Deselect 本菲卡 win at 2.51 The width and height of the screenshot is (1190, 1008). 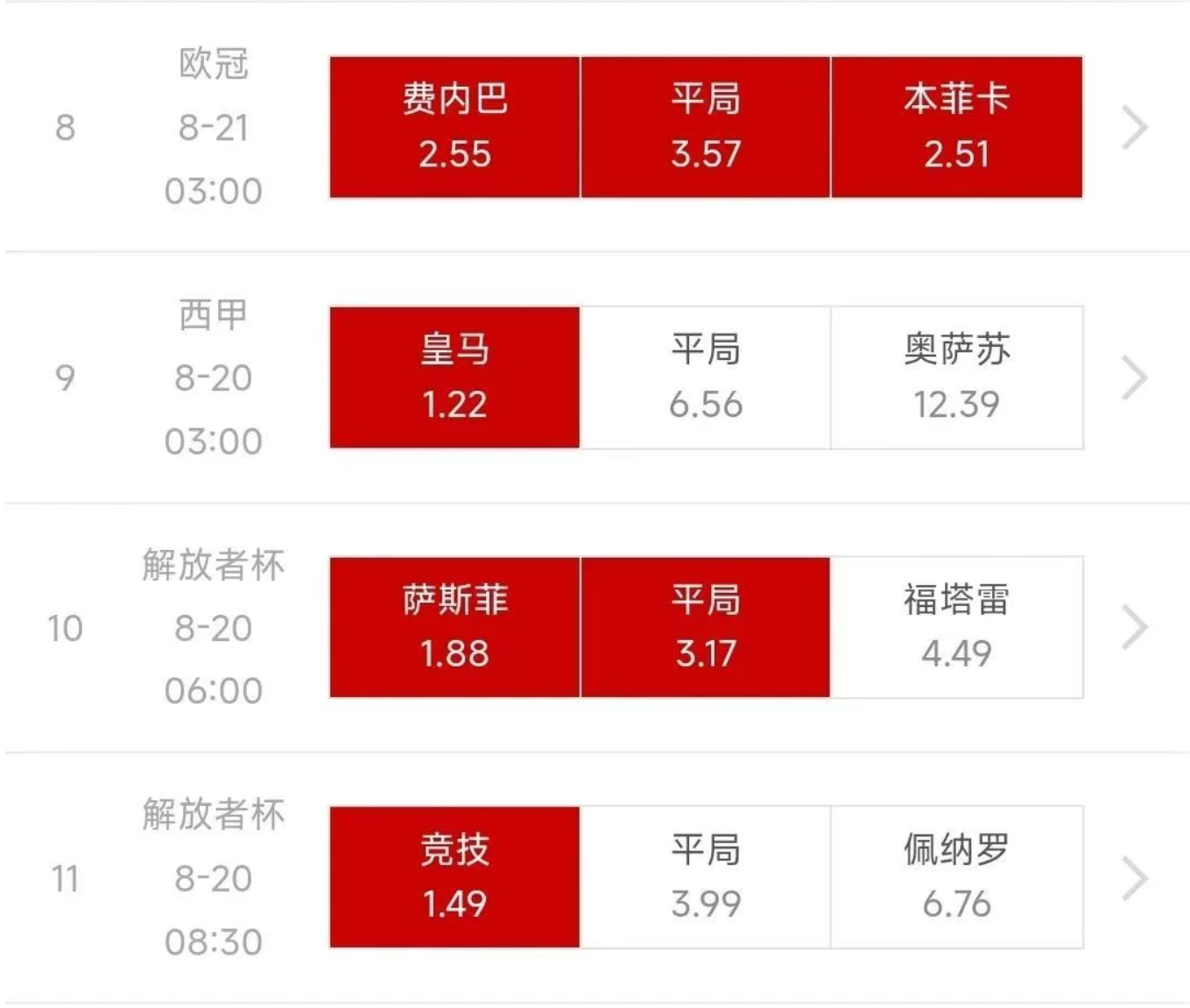[956, 127]
